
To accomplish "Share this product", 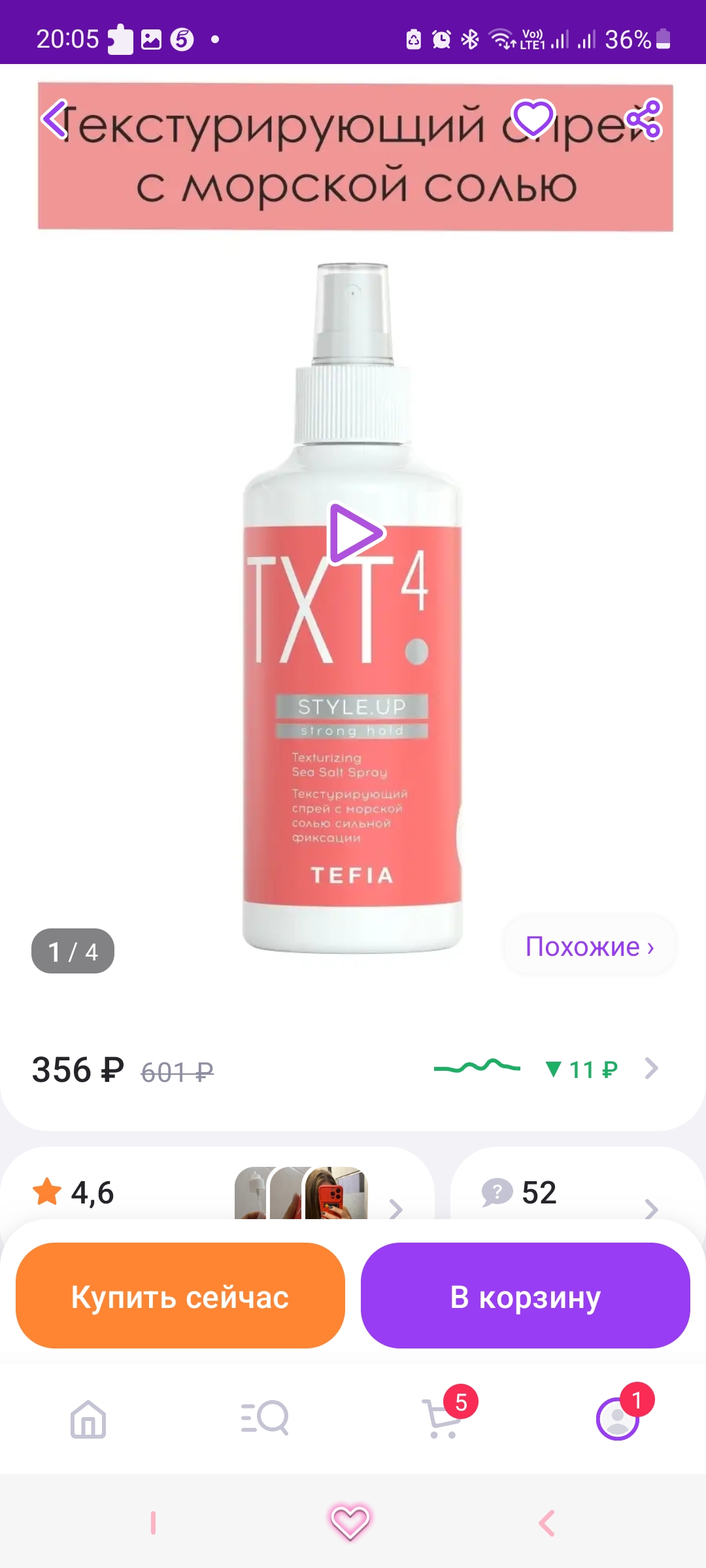I will (x=644, y=118).
